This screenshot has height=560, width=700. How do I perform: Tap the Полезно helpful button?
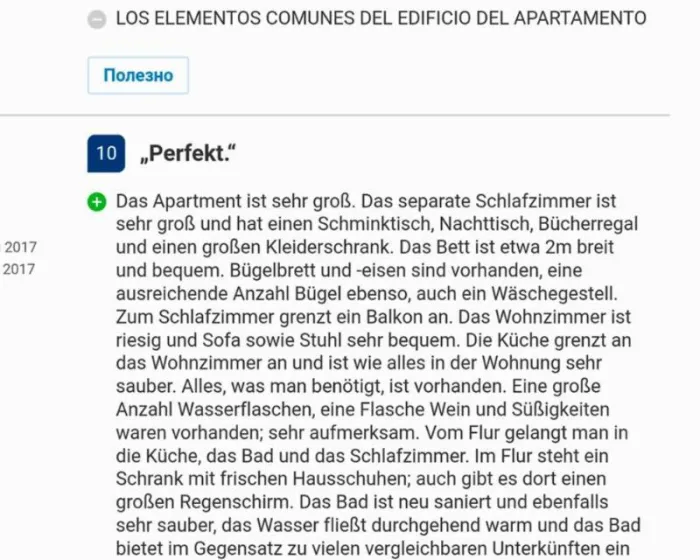click(138, 75)
